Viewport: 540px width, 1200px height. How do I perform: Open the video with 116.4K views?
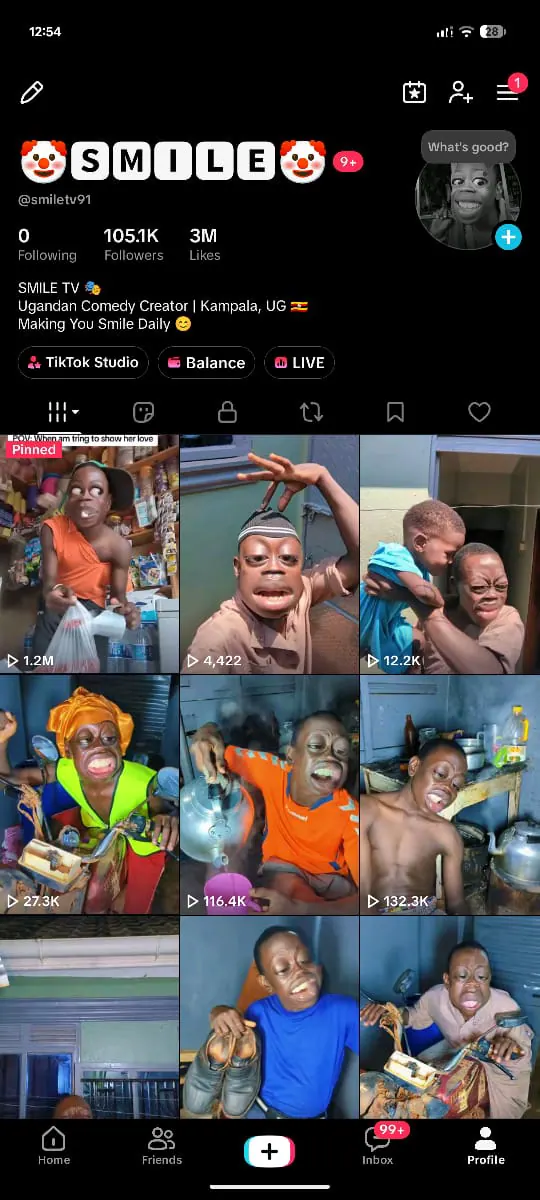270,795
